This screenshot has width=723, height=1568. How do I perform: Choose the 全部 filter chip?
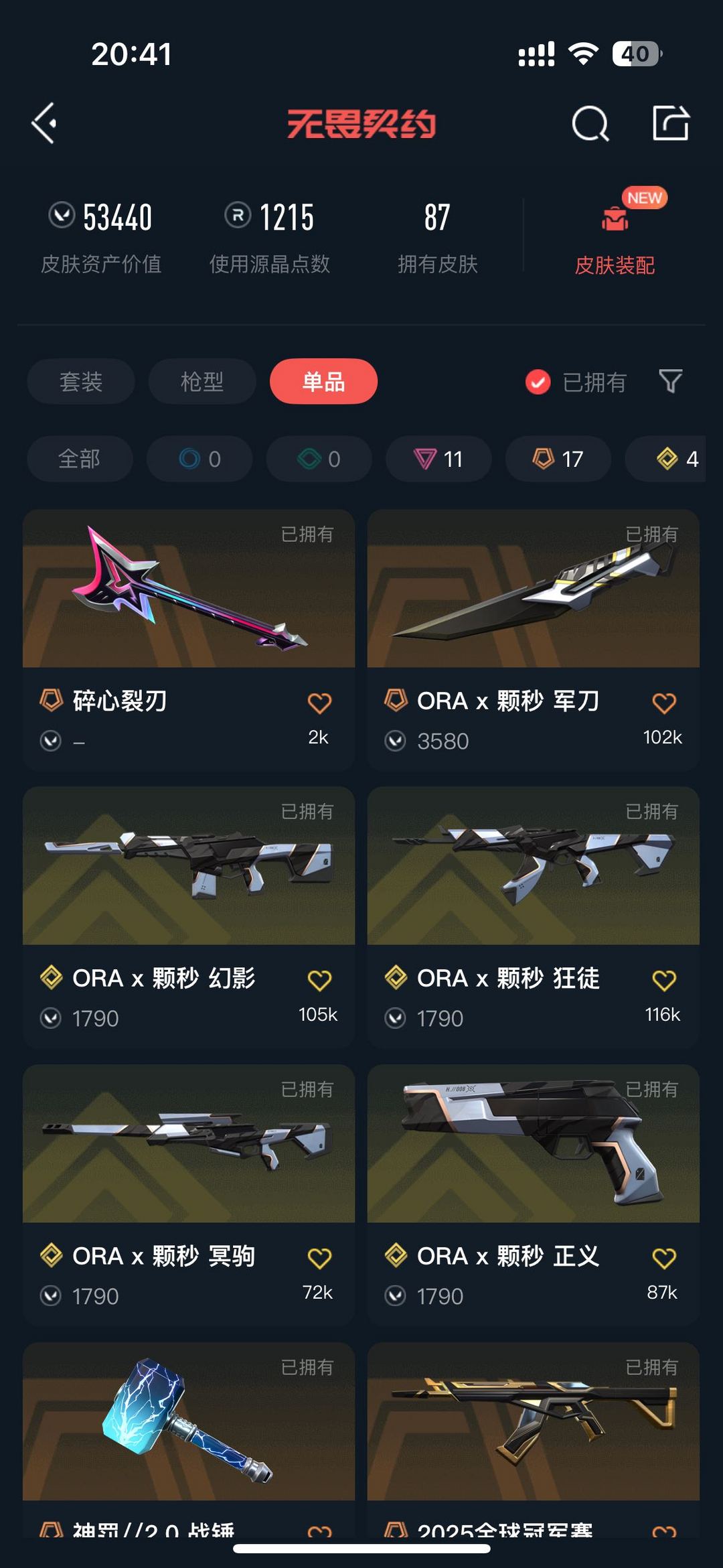point(80,459)
